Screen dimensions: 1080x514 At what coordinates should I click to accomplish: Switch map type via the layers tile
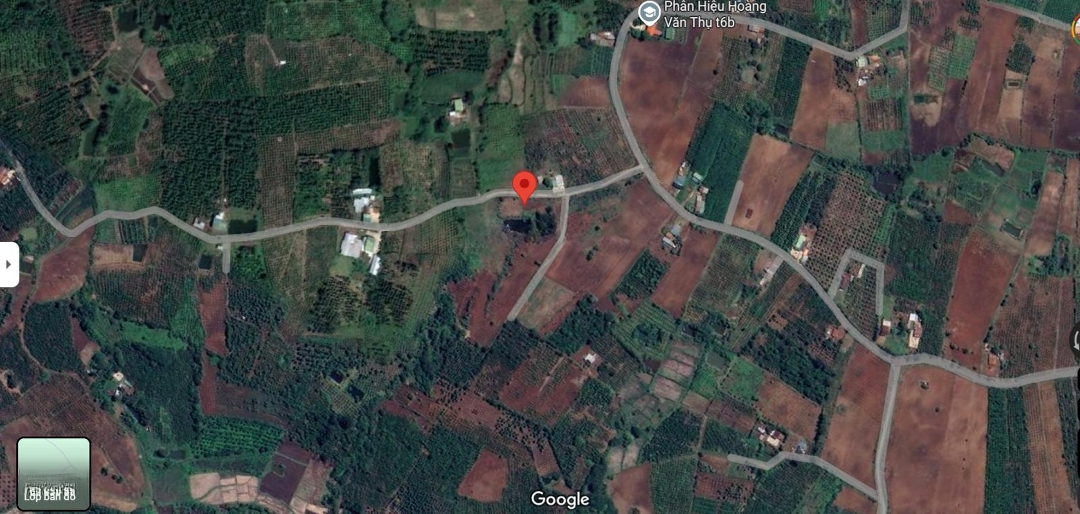54,474
